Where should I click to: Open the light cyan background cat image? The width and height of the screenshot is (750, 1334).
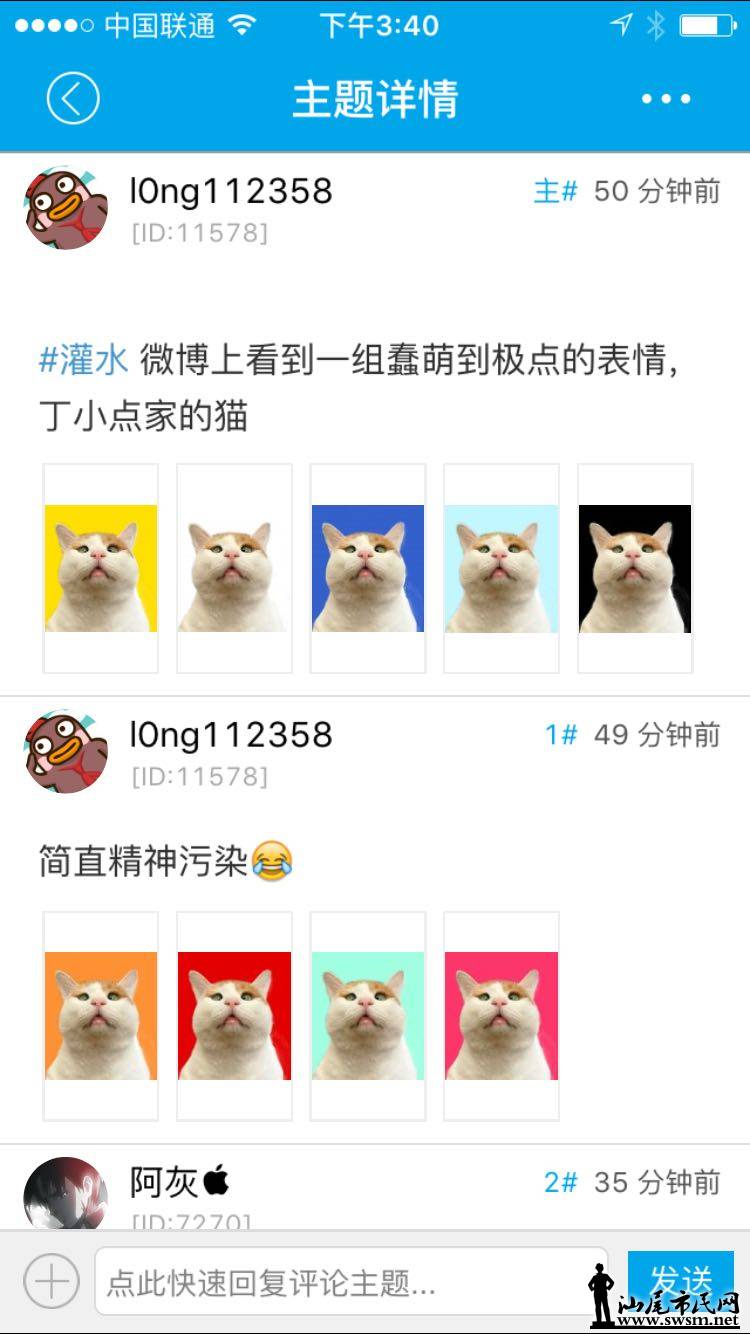click(501, 568)
